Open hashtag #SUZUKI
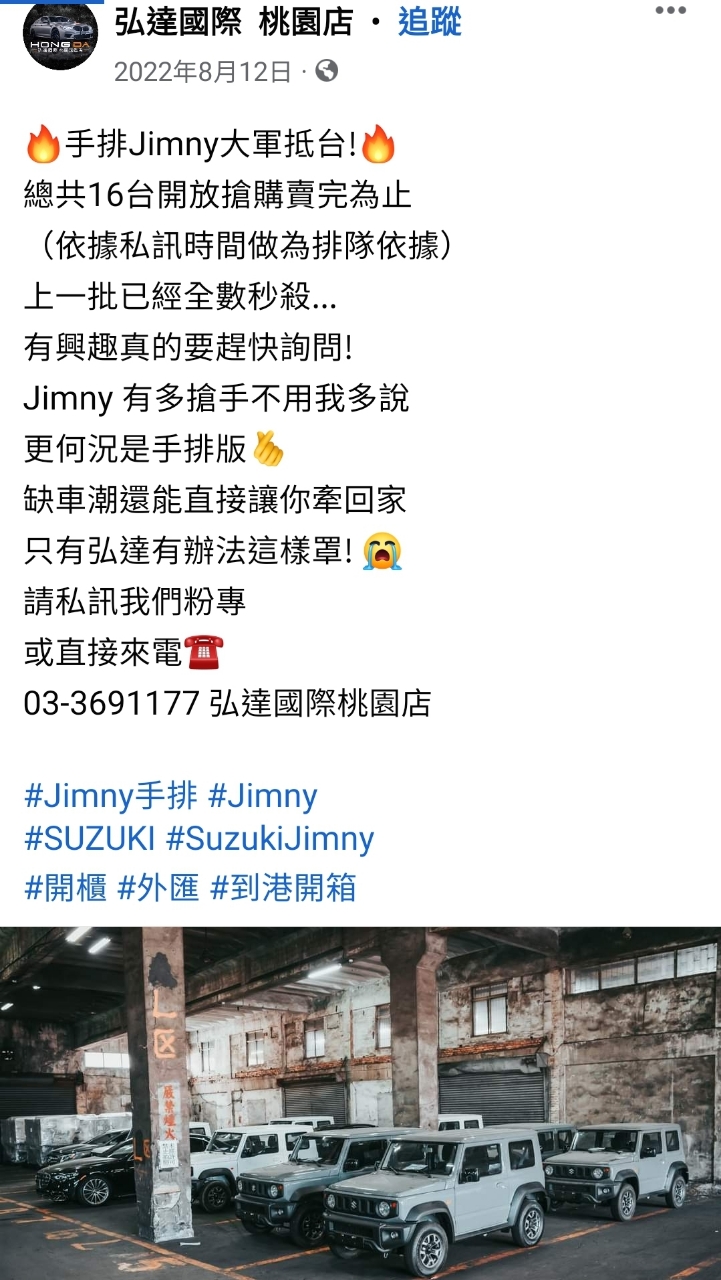The image size is (721, 1280). pyautogui.click(x=89, y=839)
